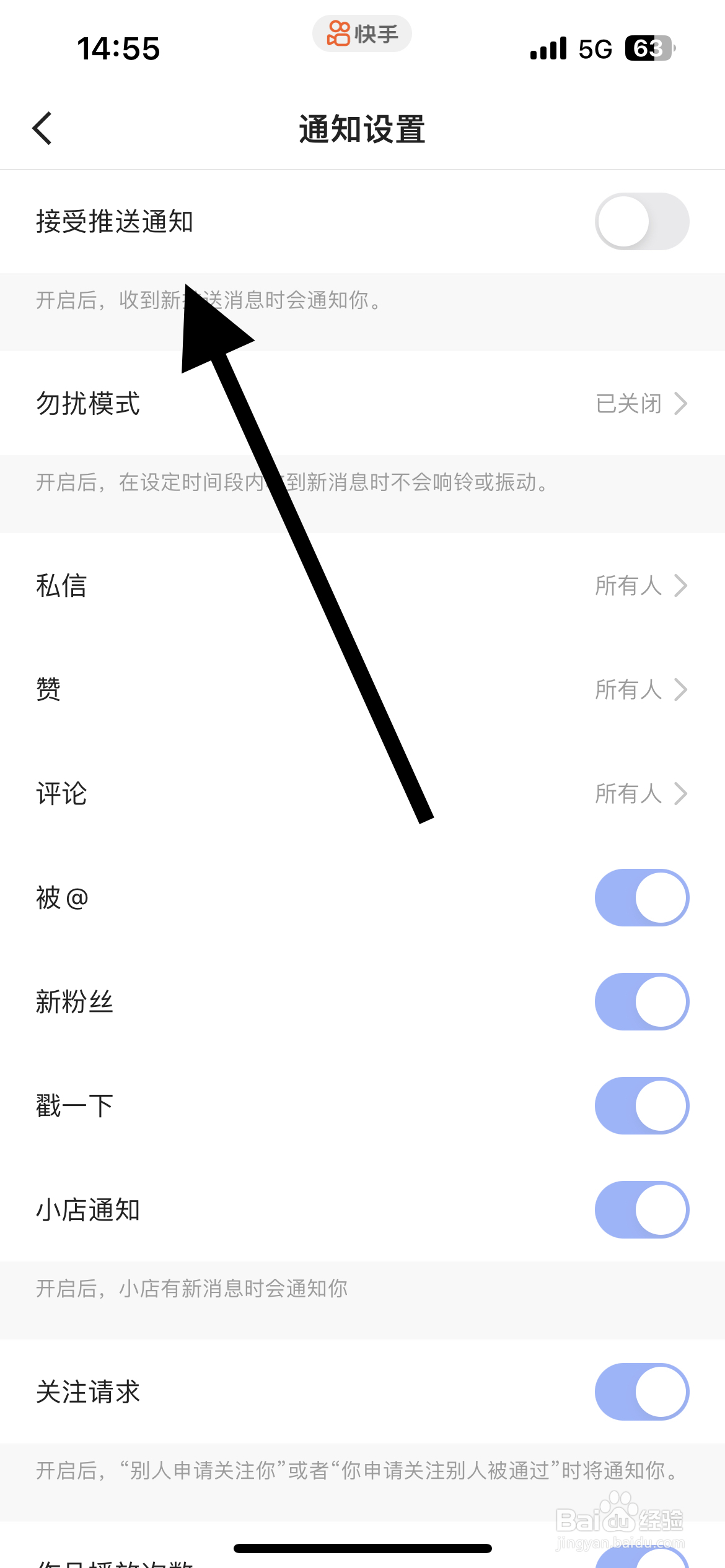725x1568 pixels.
Task: Turn off 新粉丝 new follower alerts
Action: coord(642,1001)
